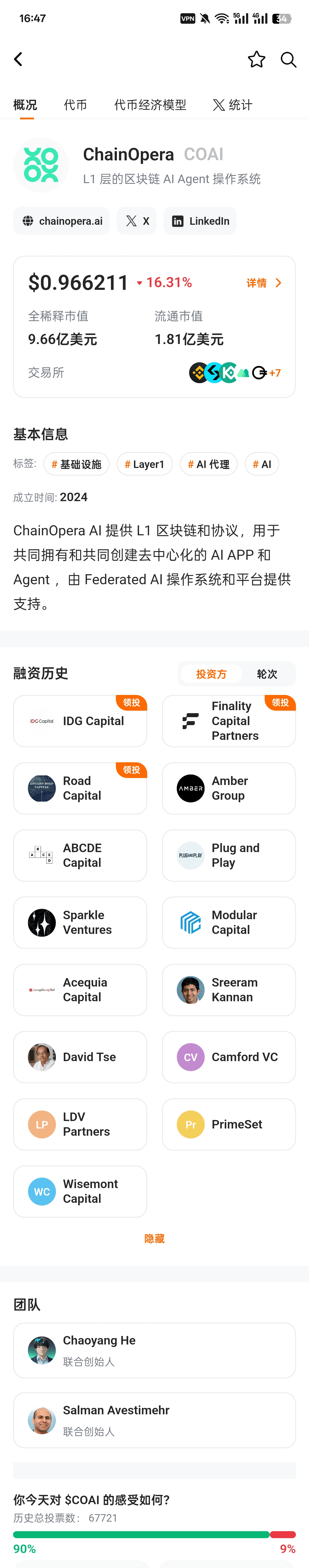Collapse the investor list with 隐藏
This screenshot has width=309, height=1568.
pos(154,1238)
